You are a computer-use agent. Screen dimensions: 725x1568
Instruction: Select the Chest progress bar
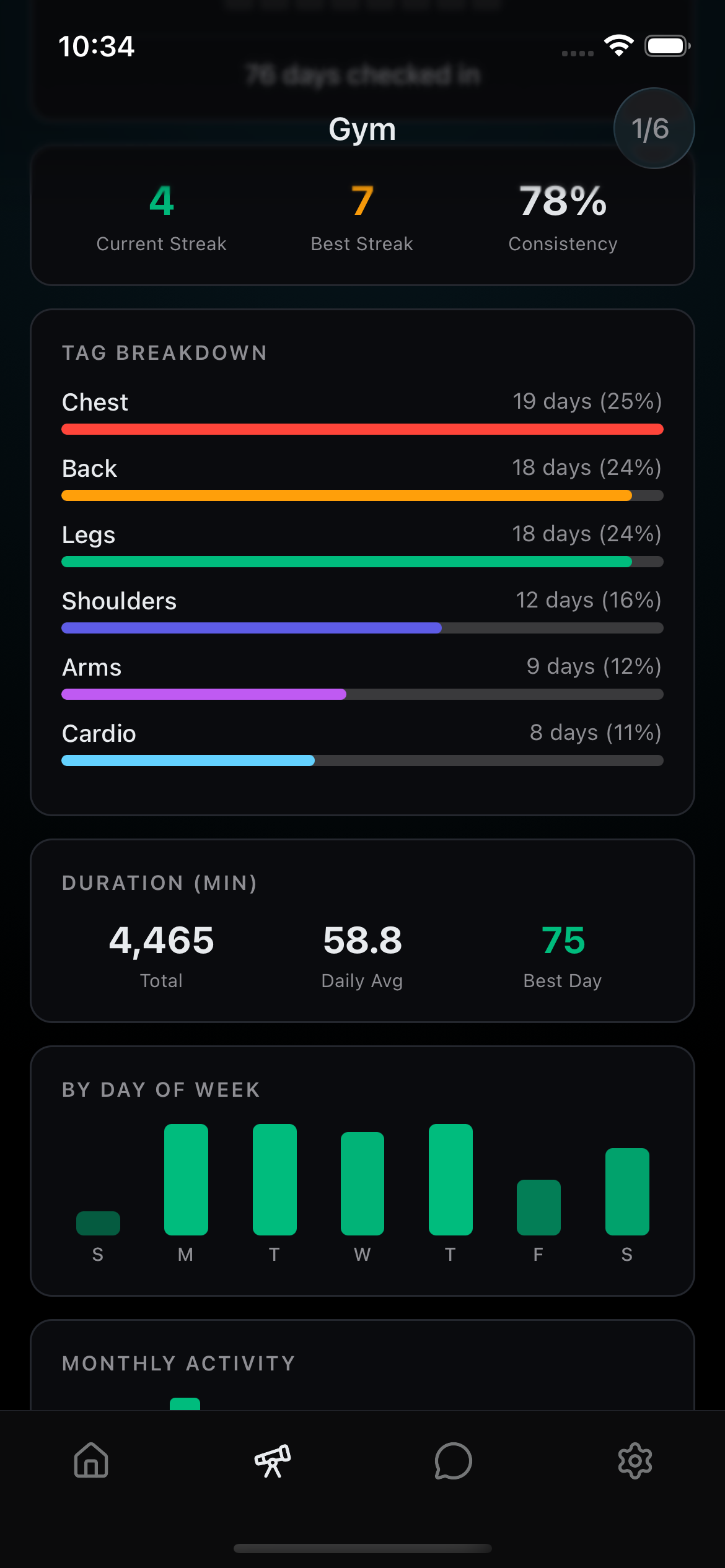click(x=361, y=428)
